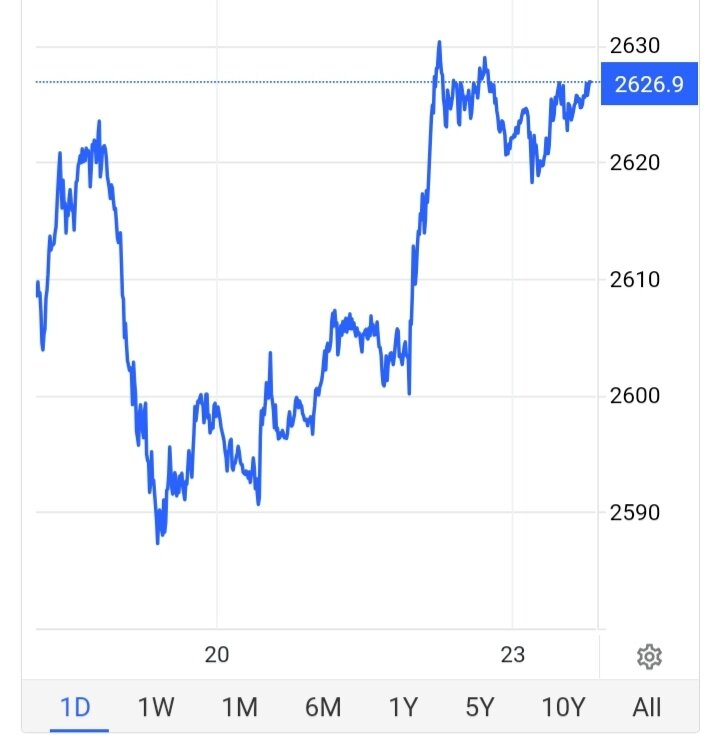This screenshot has height=736, width=720.
Task: Select the 1D time range
Action: pos(75,708)
